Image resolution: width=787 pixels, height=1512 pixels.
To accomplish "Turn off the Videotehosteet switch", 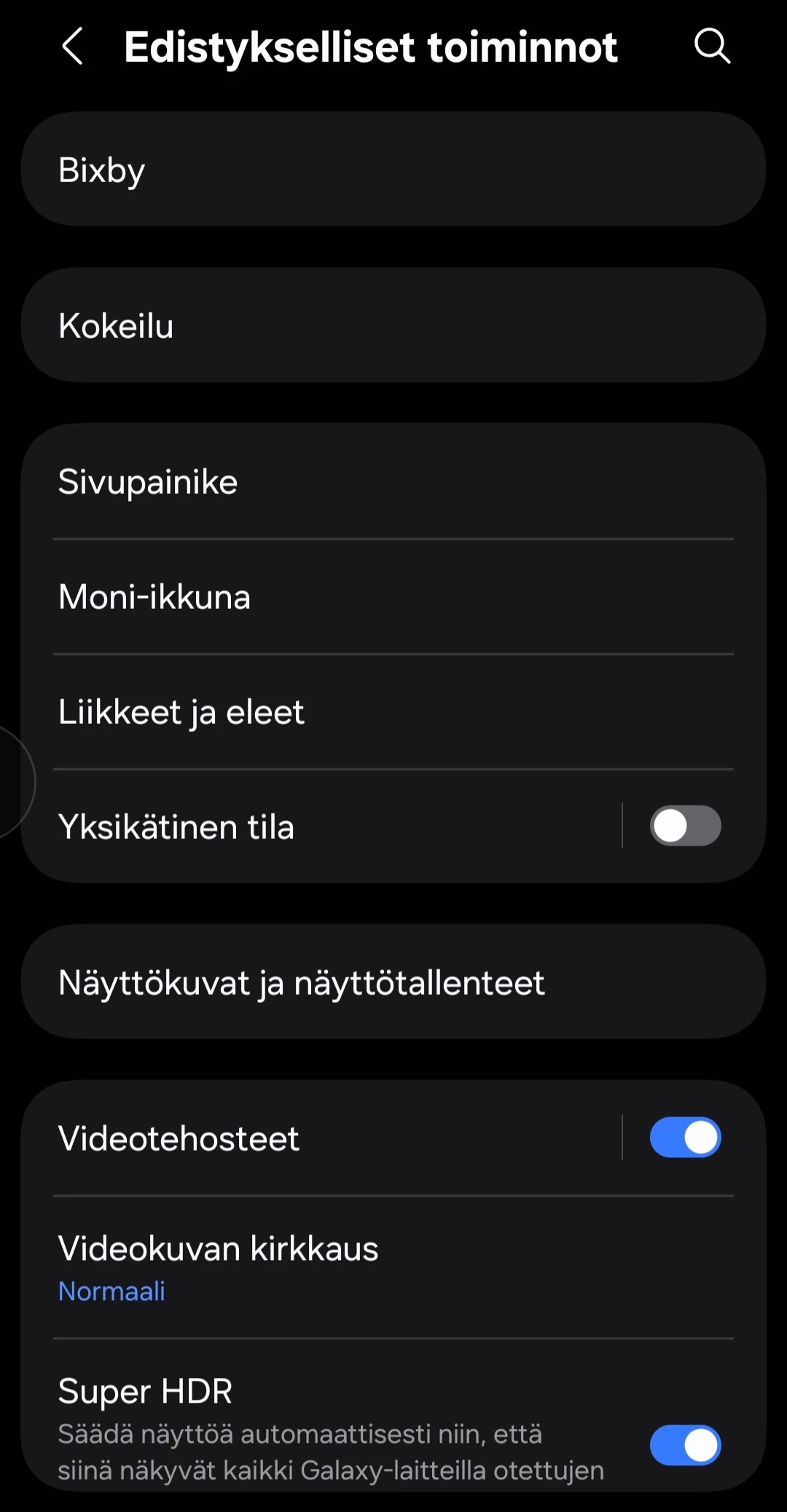I will (x=685, y=1138).
